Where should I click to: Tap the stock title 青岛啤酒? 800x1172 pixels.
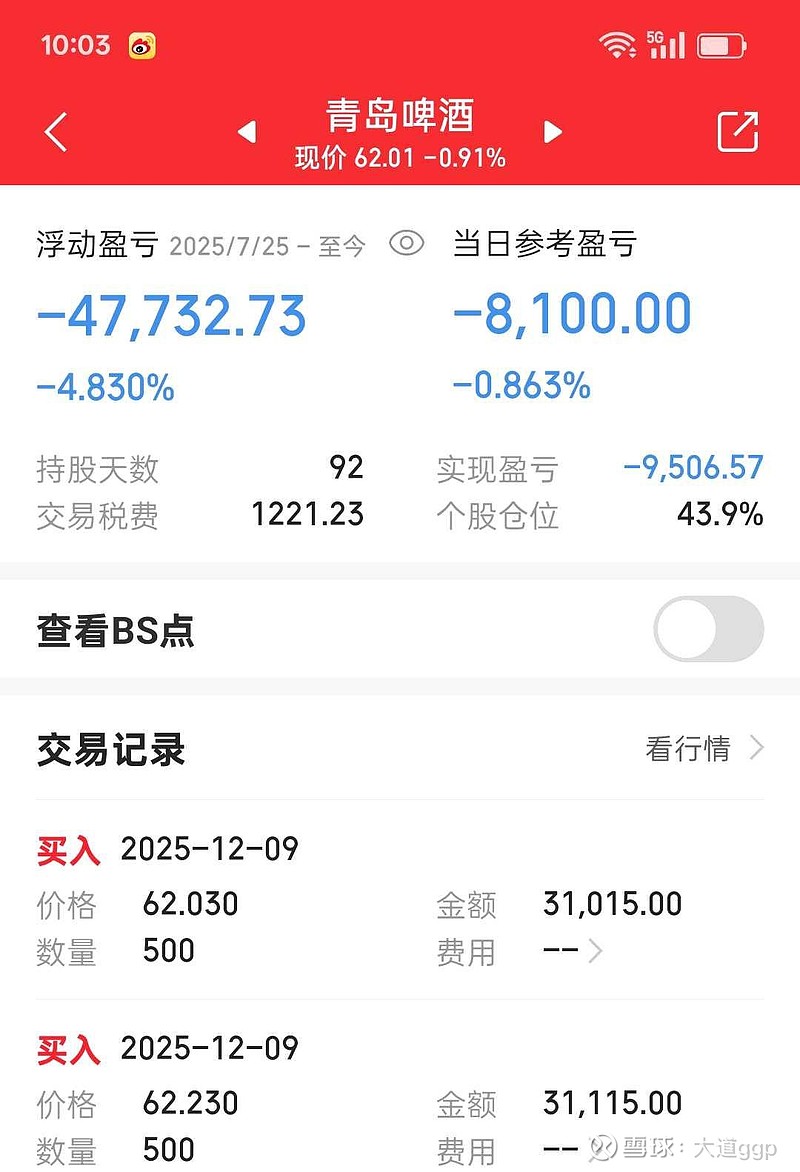click(398, 117)
